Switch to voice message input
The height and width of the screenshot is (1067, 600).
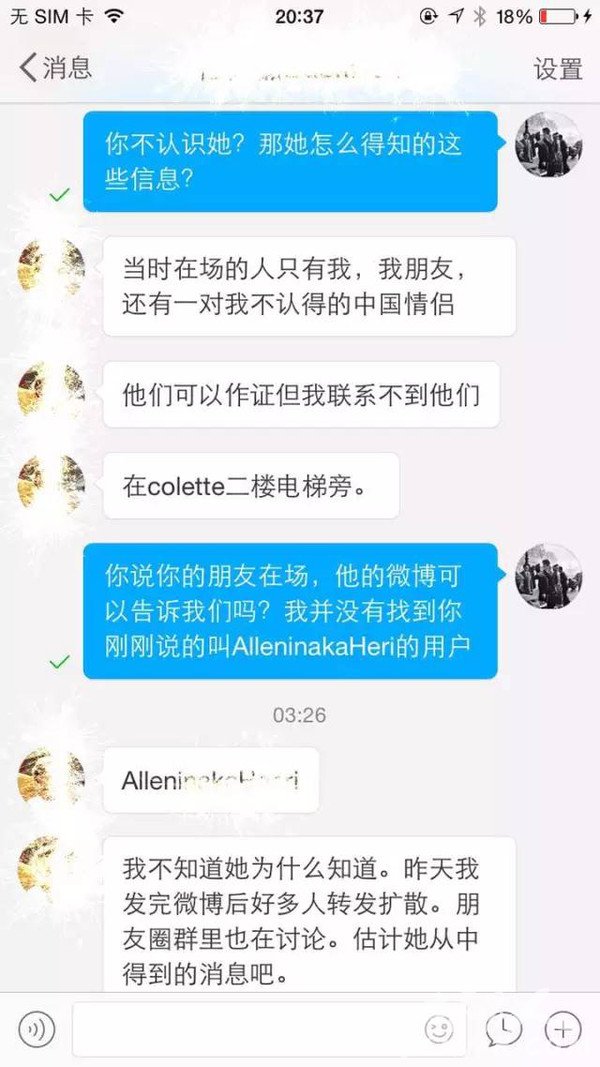[x=36, y=1029]
